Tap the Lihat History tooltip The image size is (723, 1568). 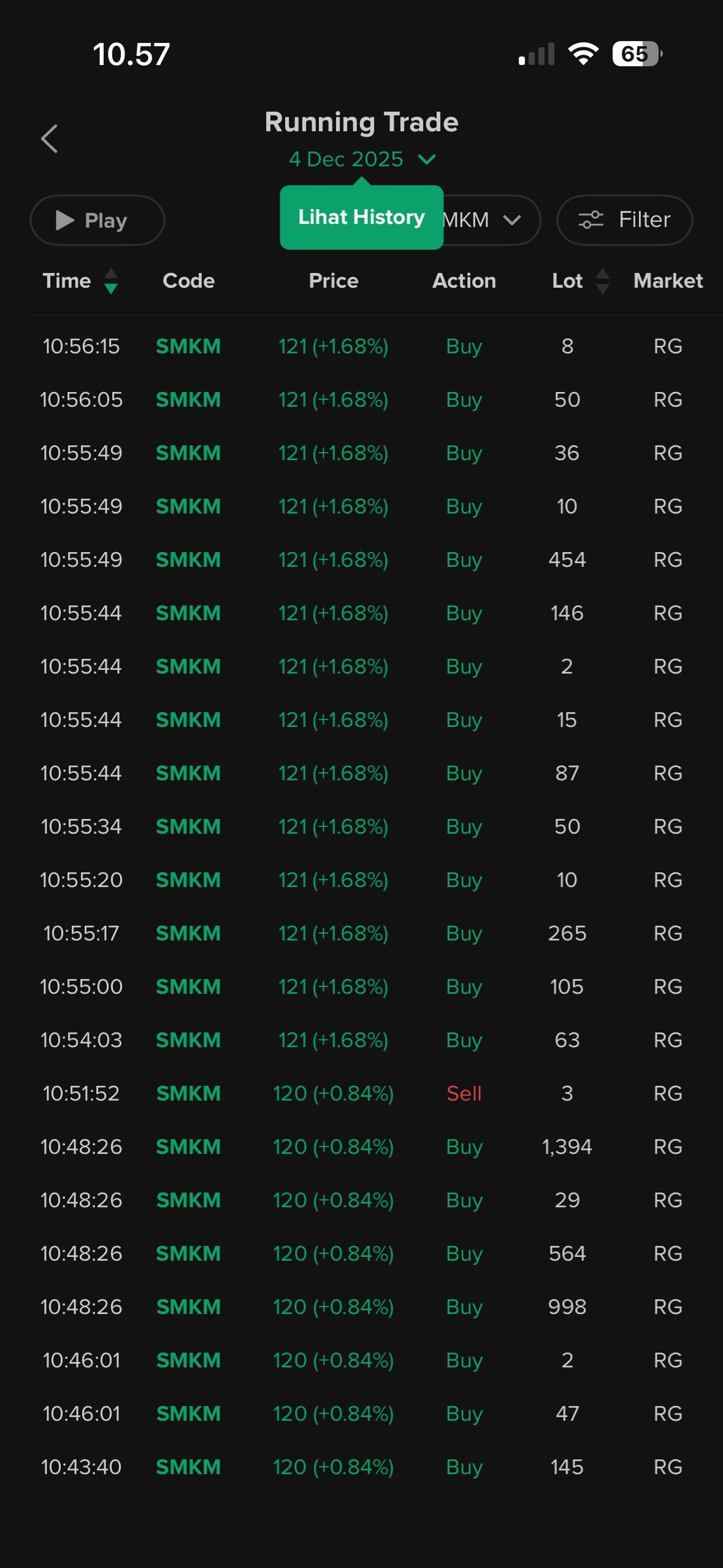click(361, 217)
